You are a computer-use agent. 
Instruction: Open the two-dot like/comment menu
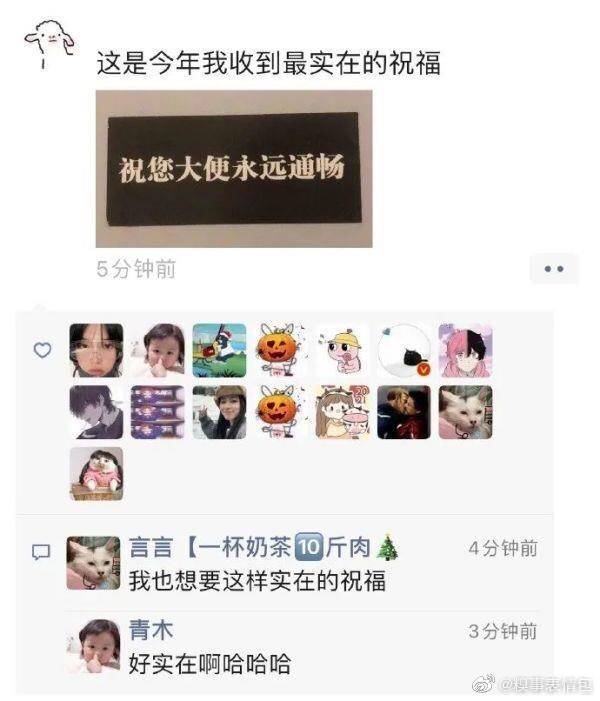pyautogui.click(x=553, y=269)
